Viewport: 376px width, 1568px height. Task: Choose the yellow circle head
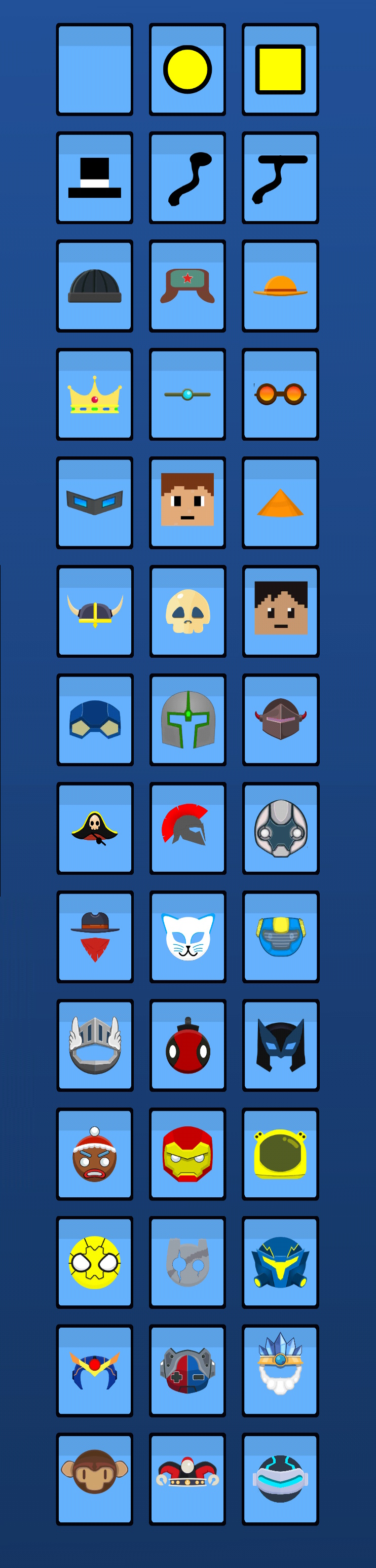click(x=187, y=69)
